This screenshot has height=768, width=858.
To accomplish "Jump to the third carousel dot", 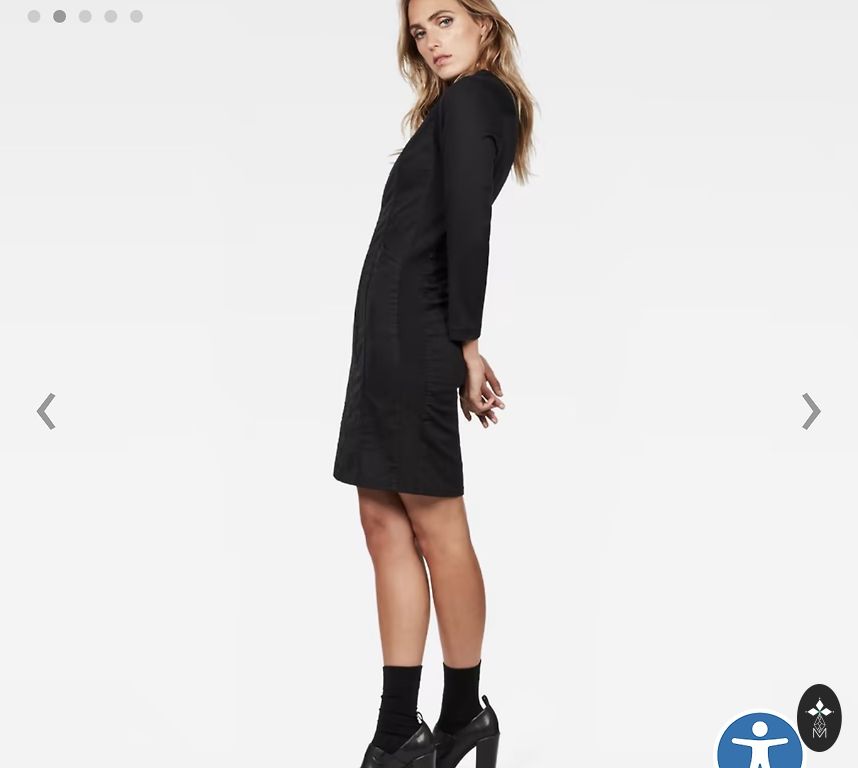I will tap(85, 16).
